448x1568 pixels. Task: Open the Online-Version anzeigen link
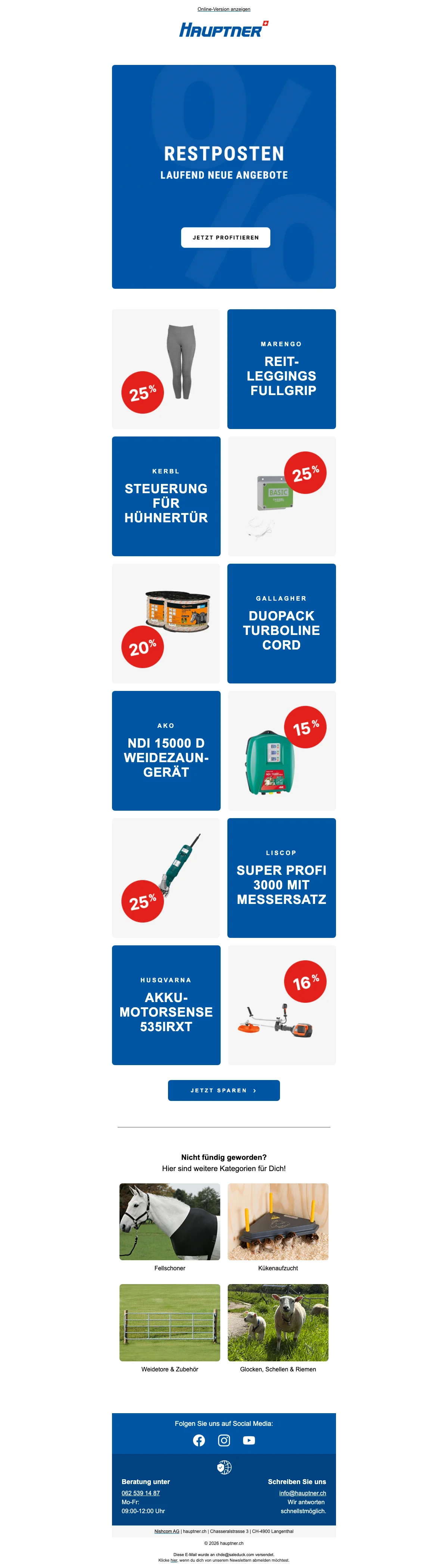pyautogui.click(x=224, y=9)
